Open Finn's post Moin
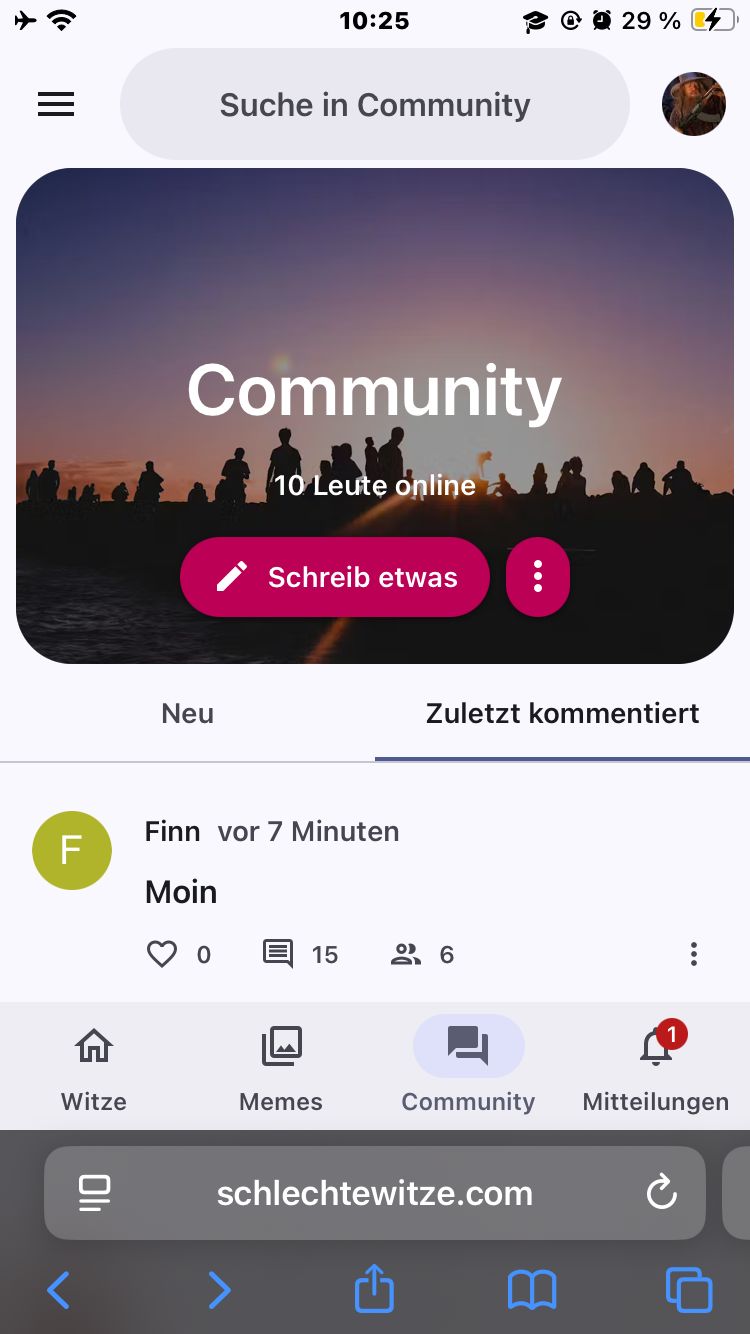This screenshot has width=750, height=1334. tap(181, 891)
